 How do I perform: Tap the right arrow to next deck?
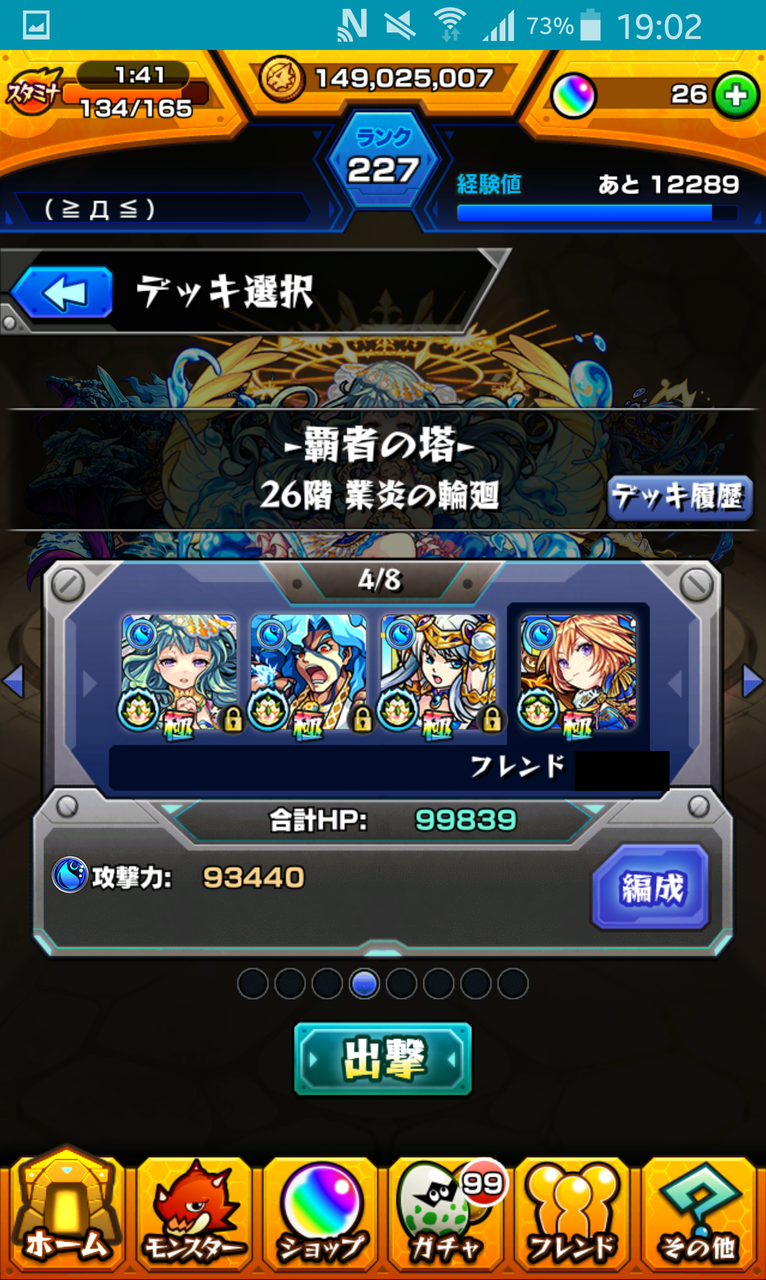point(751,682)
